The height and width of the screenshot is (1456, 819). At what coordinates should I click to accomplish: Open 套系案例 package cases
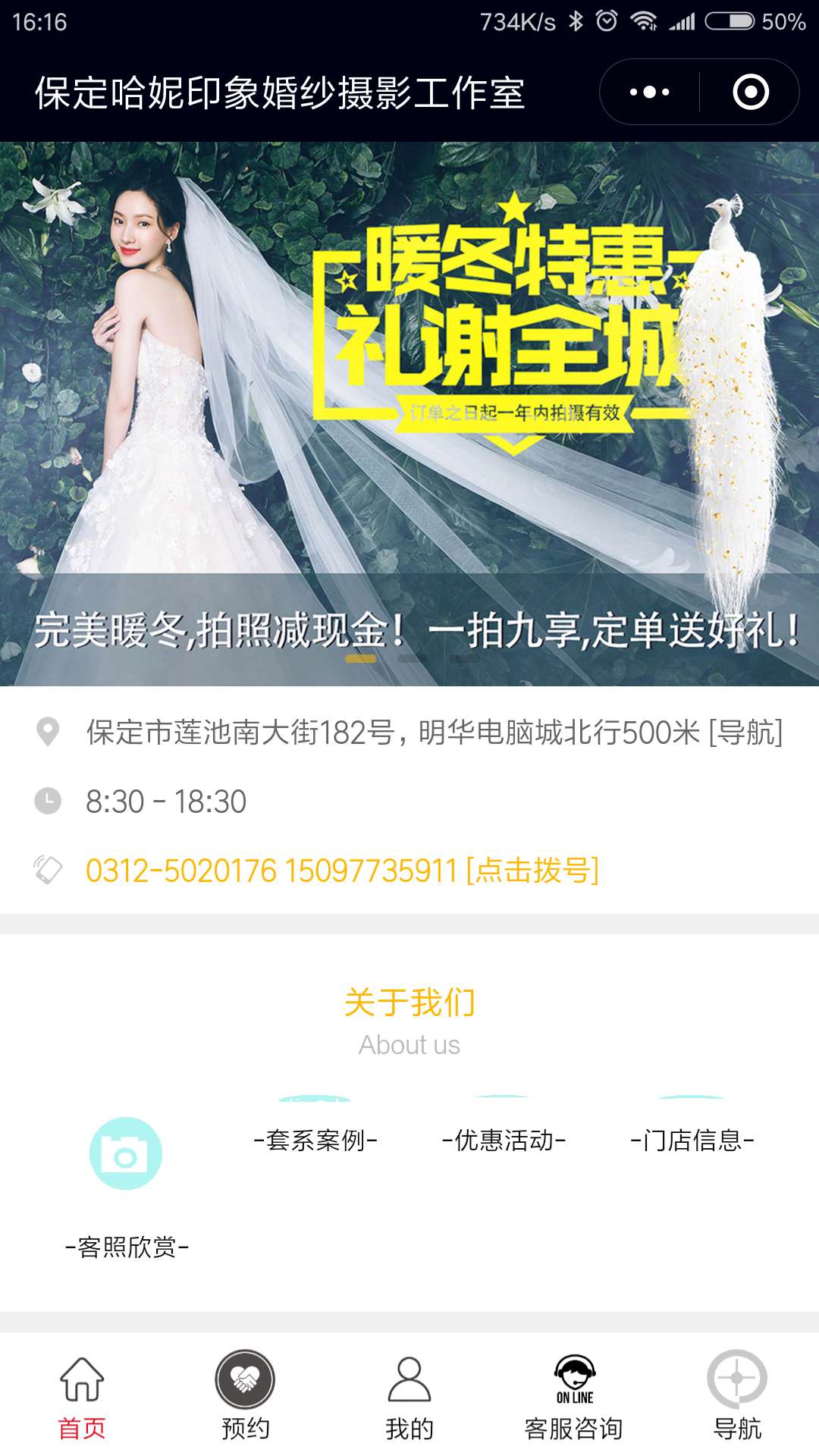[x=318, y=1138]
